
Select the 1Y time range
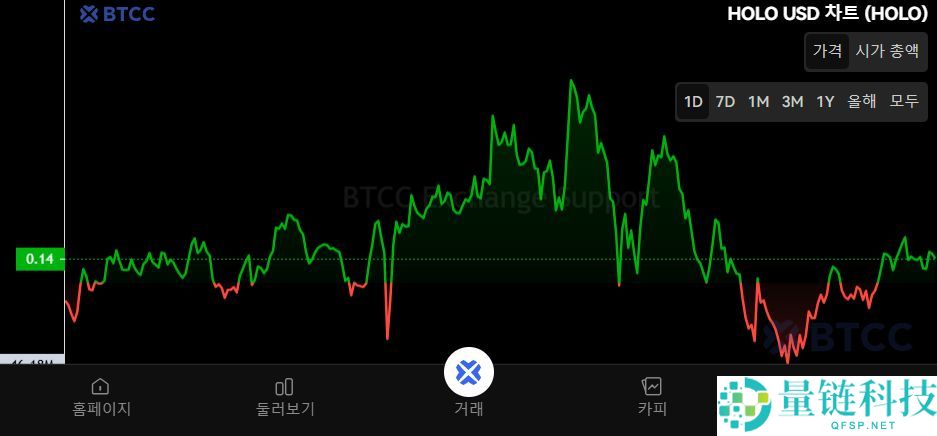coord(825,101)
